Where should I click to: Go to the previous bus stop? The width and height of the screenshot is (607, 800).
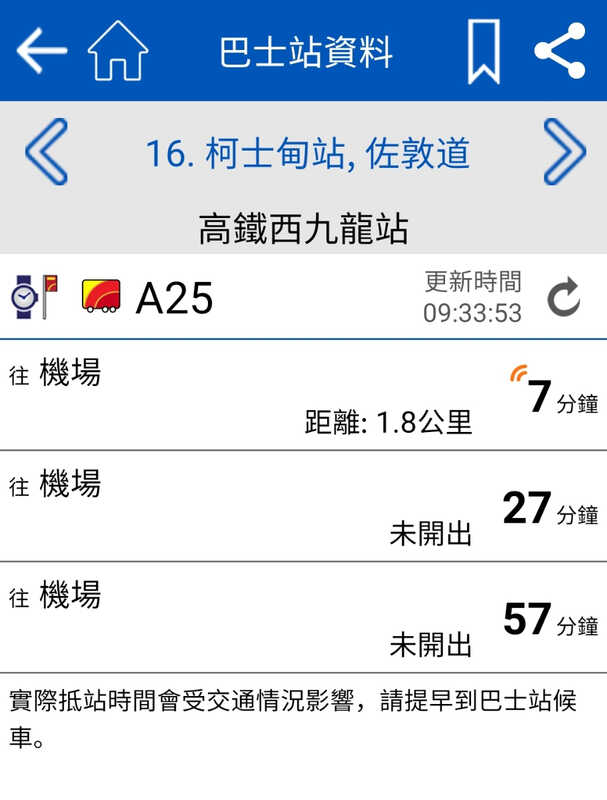pos(47,153)
